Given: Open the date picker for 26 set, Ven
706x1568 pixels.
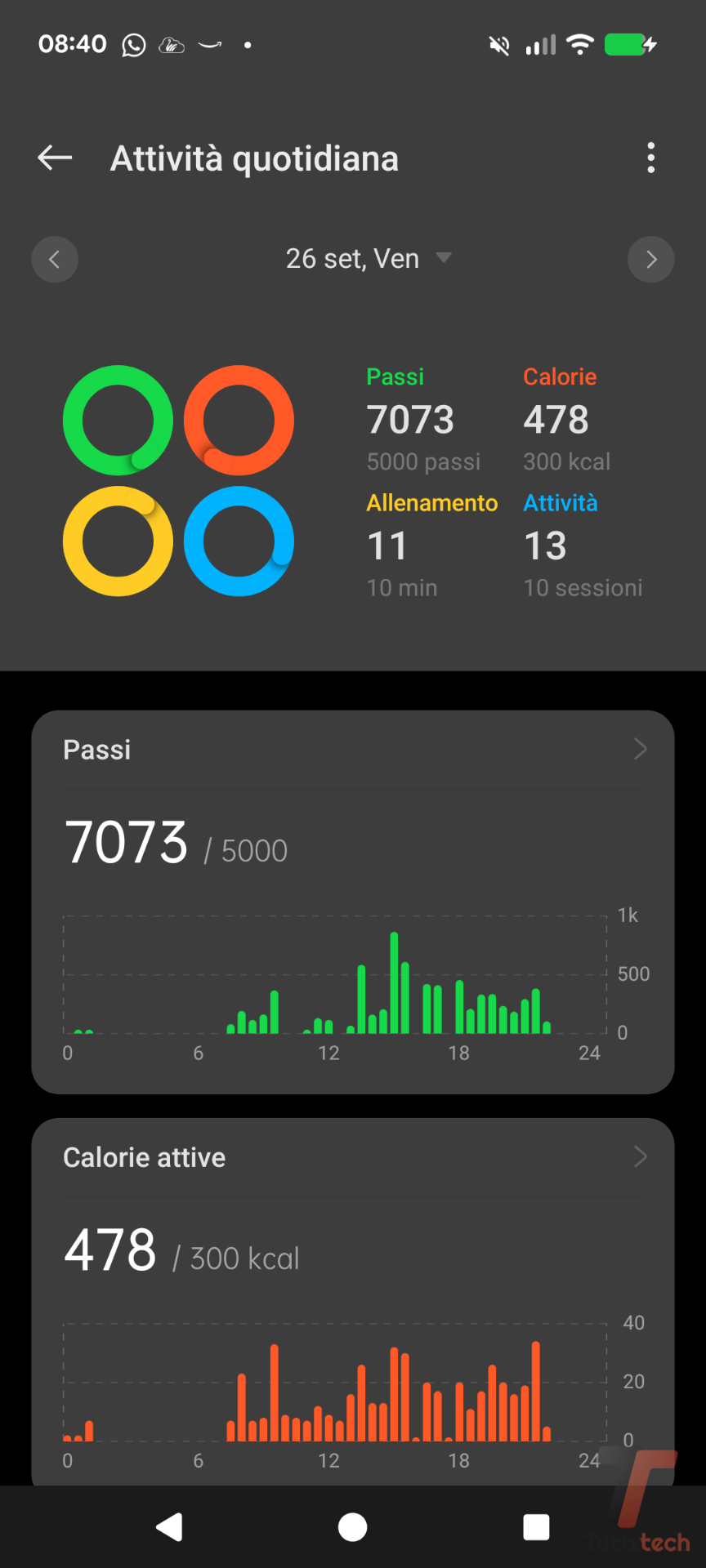Looking at the screenshot, I should point(368,259).
